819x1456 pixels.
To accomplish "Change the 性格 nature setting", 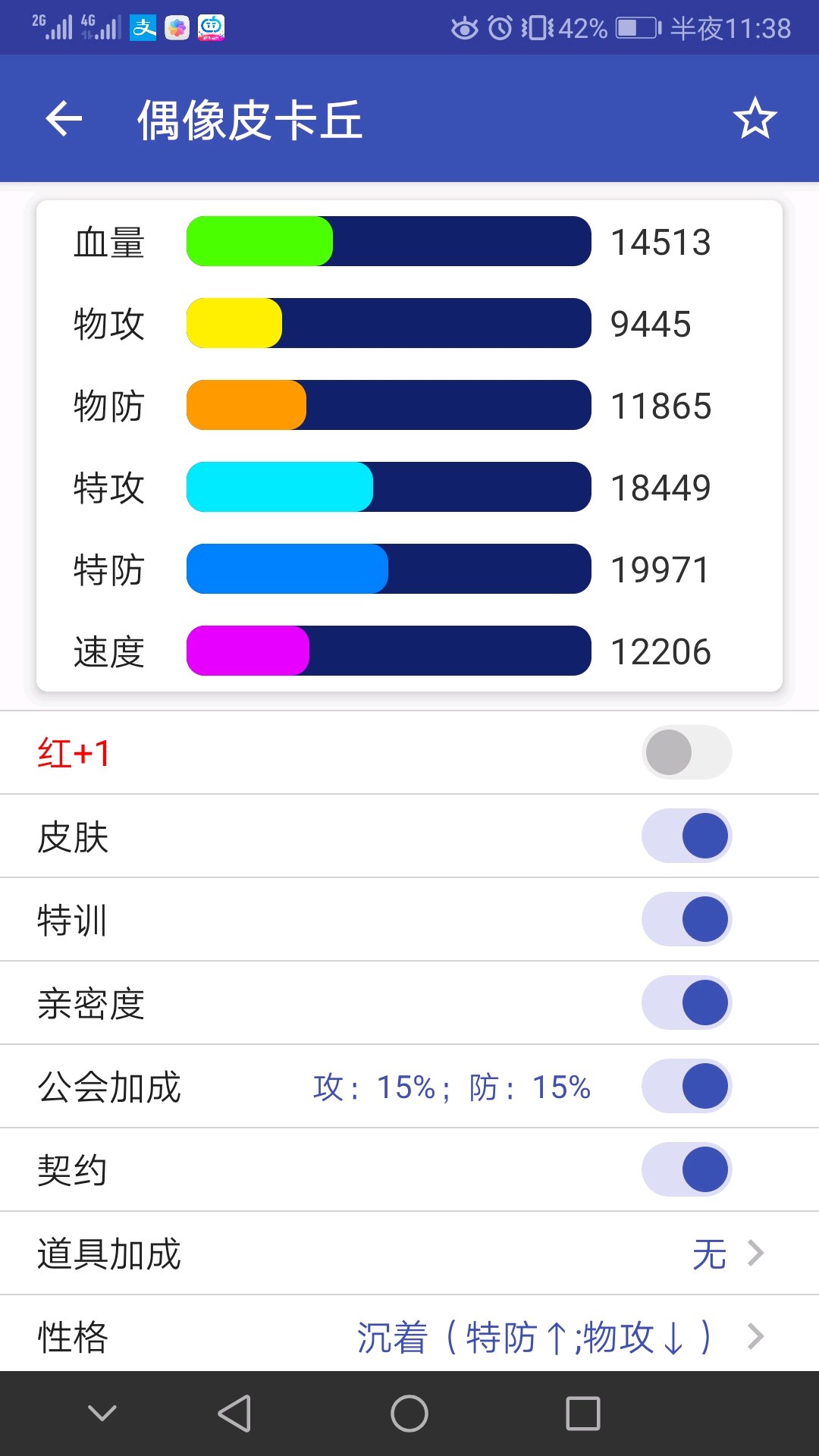I will click(409, 1335).
